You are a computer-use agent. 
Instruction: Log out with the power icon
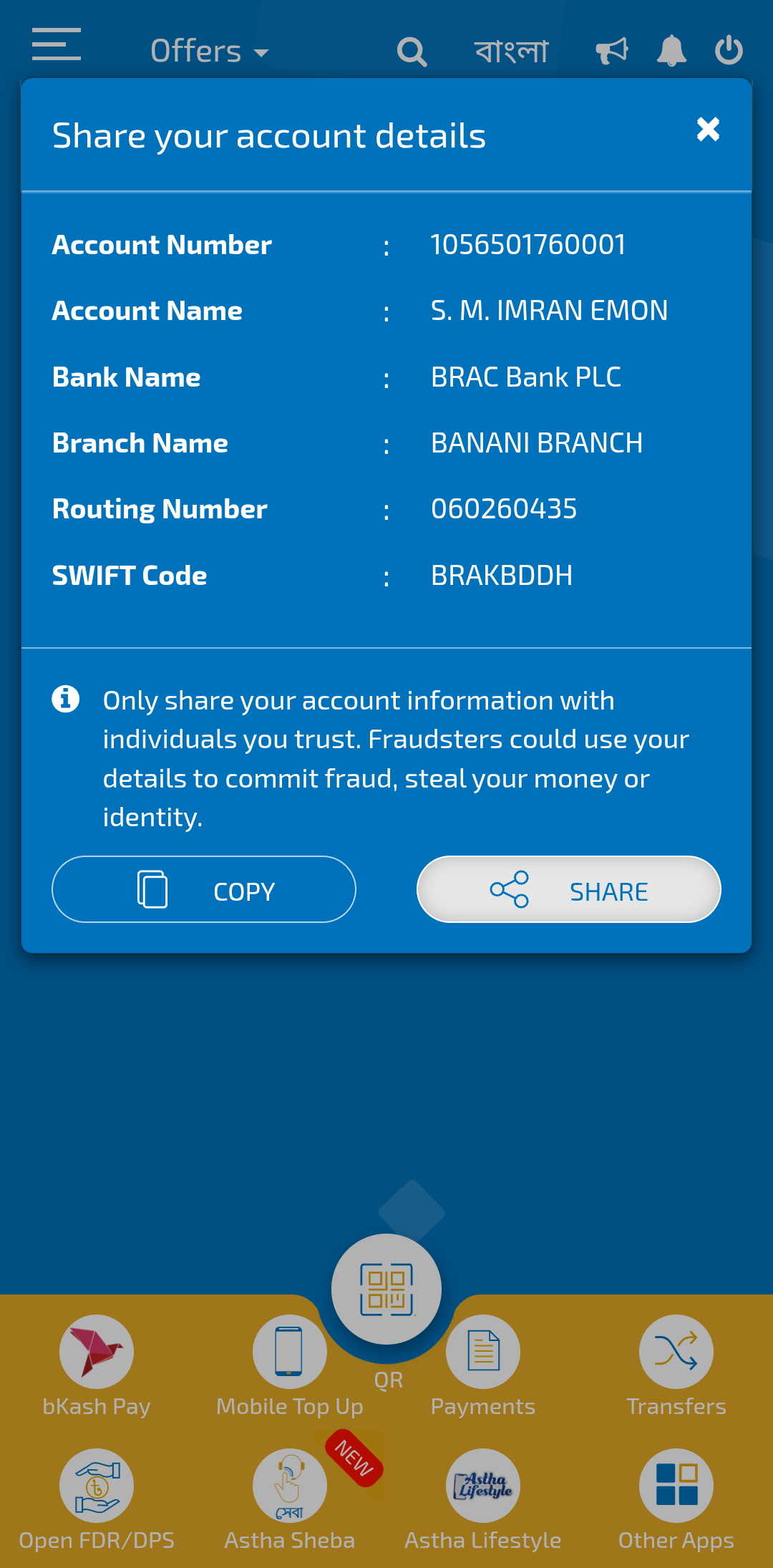coord(729,50)
